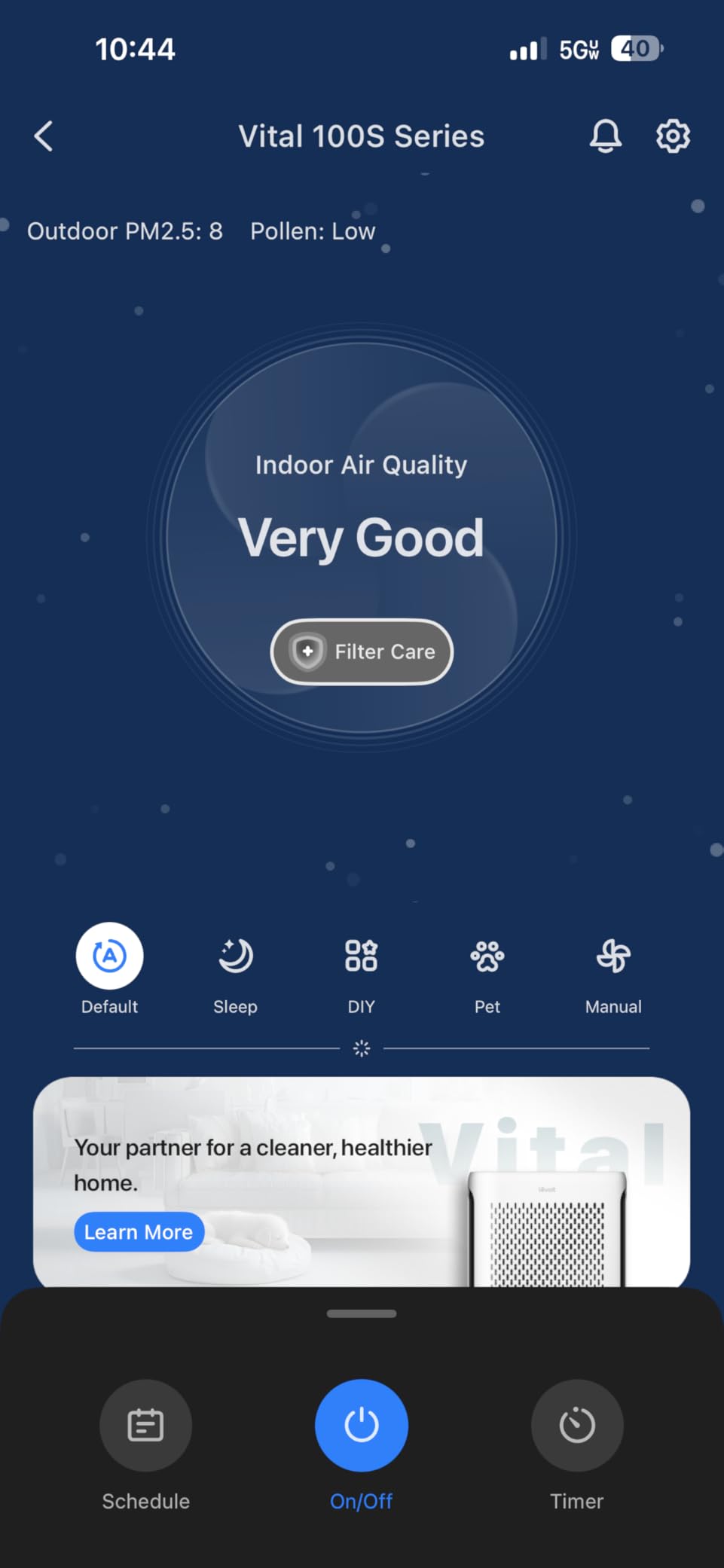
Task: Tap the Outdoor PM2.5 reading
Action: point(125,230)
